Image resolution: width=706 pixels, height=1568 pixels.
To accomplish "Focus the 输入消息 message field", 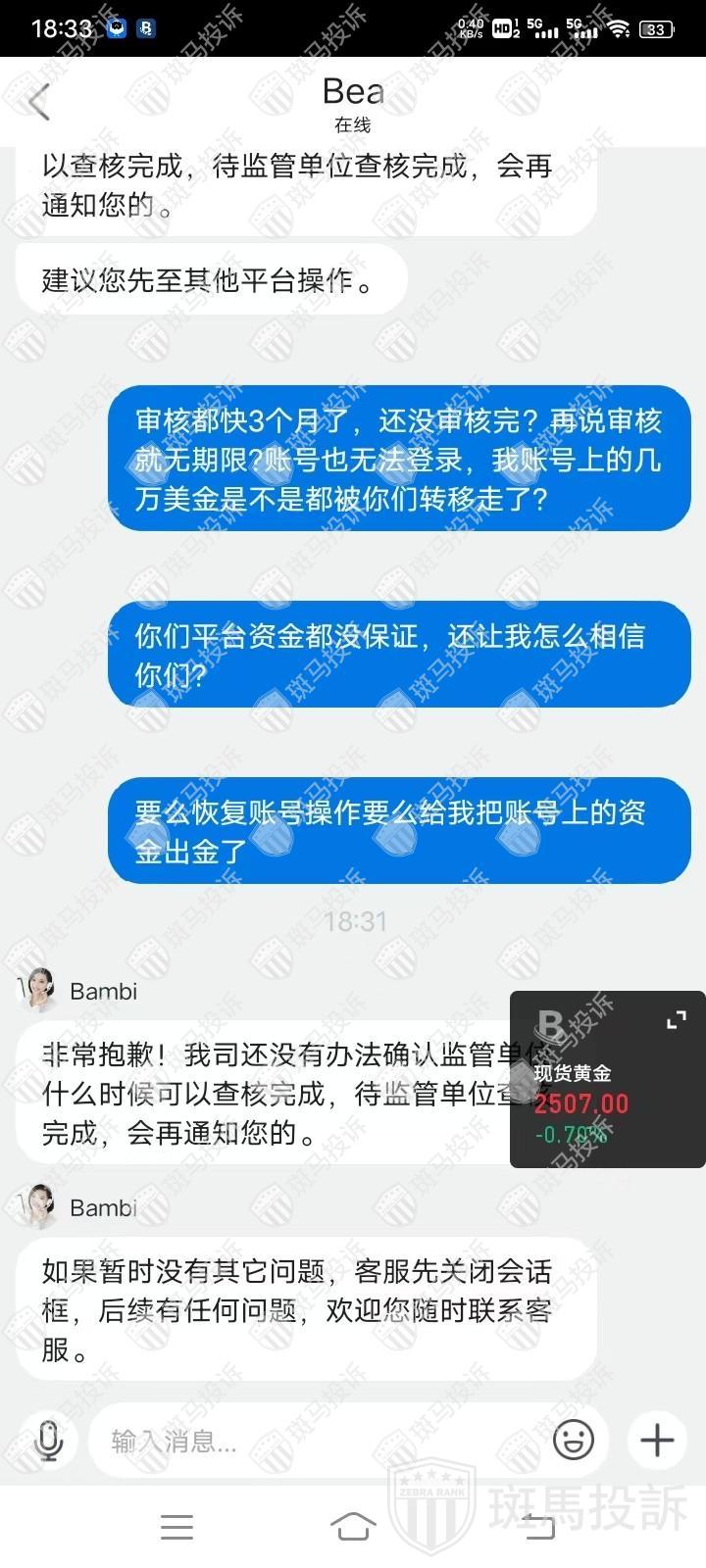I will [x=314, y=1441].
